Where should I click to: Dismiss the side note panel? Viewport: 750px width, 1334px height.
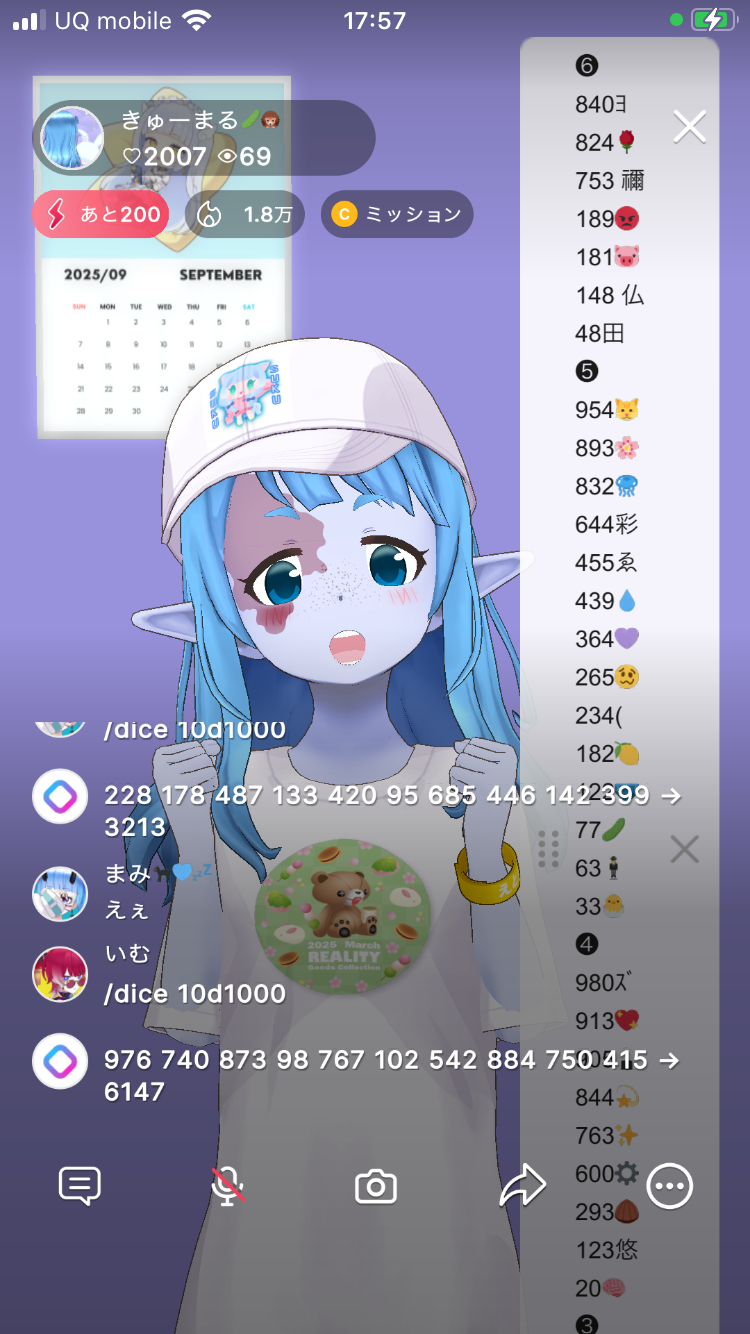tap(684, 850)
